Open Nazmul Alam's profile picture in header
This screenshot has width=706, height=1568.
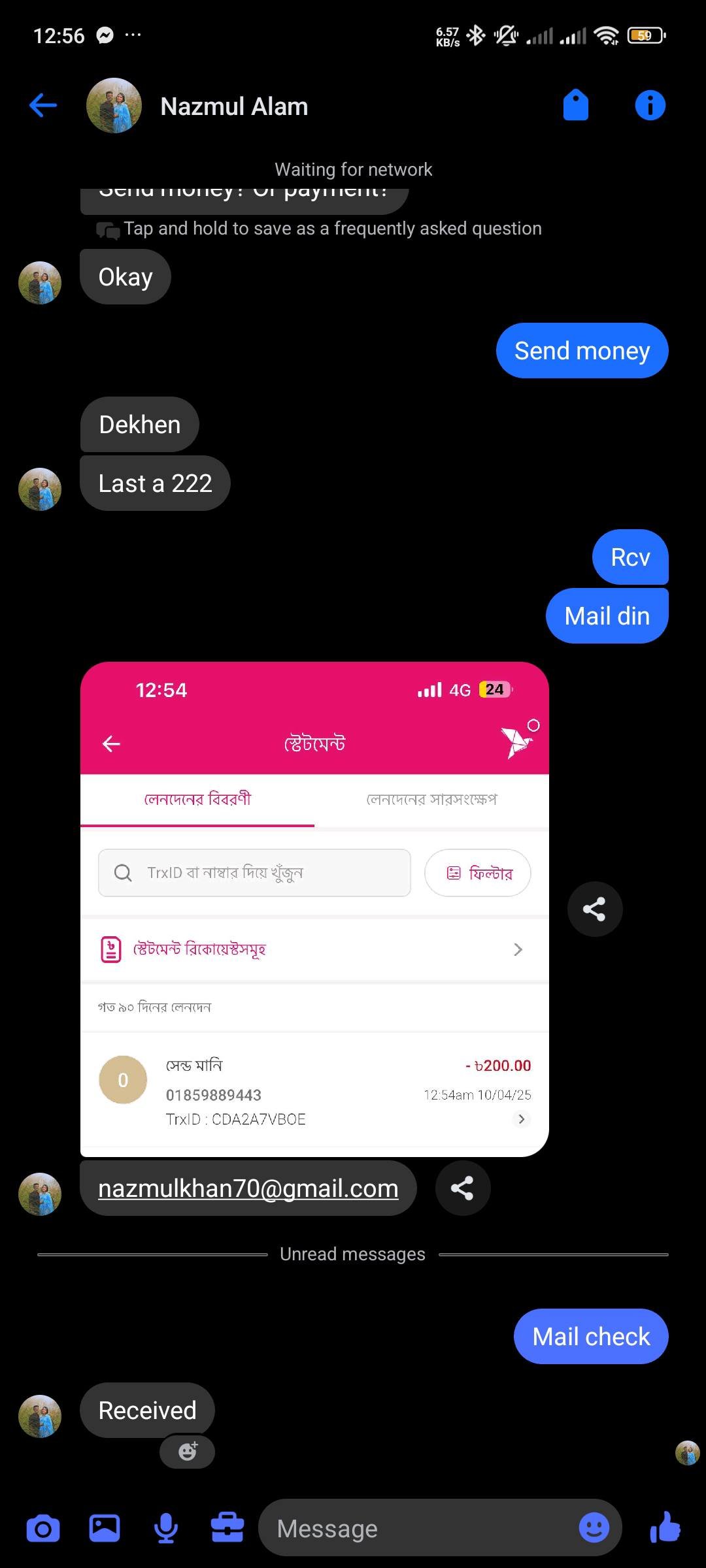click(114, 106)
